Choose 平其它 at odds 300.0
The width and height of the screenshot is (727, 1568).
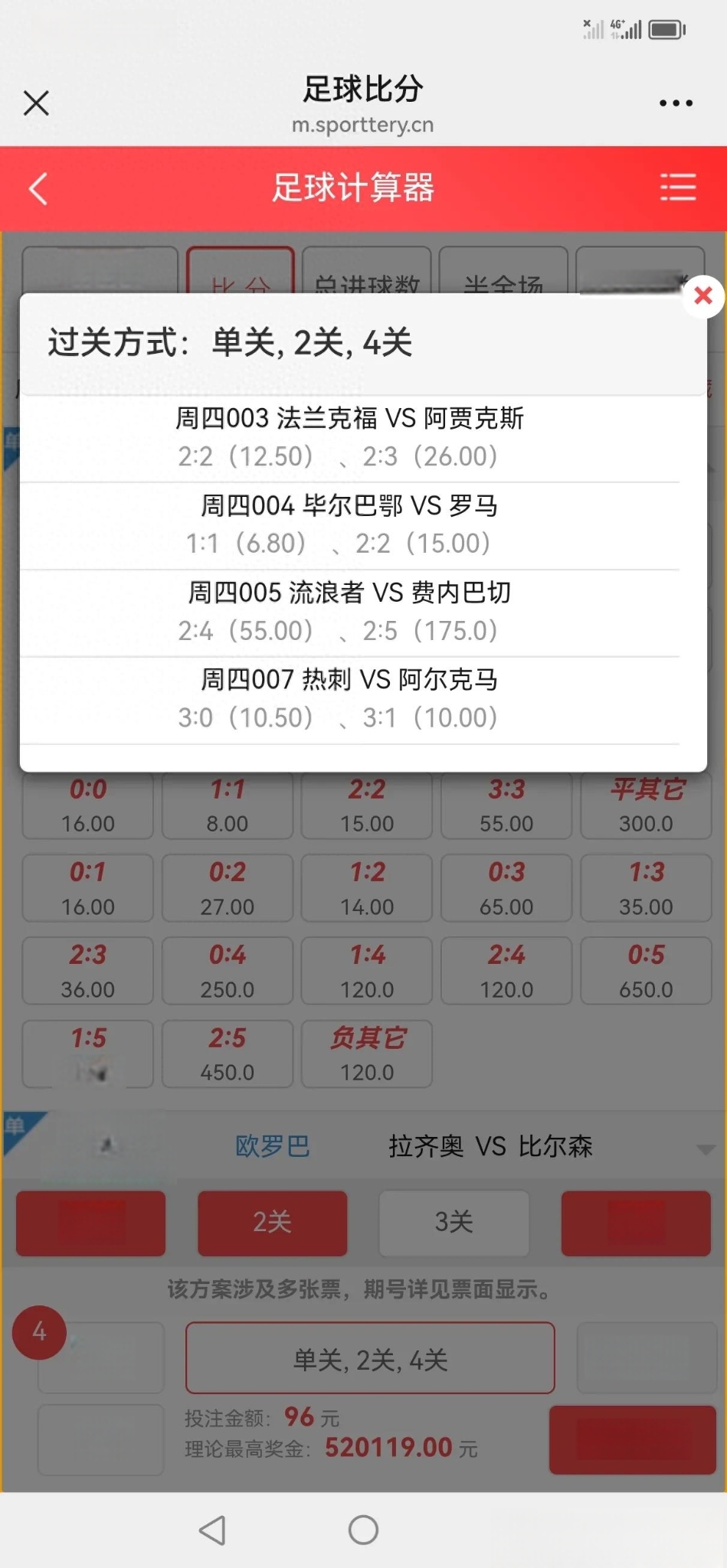click(x=646, y=805)
